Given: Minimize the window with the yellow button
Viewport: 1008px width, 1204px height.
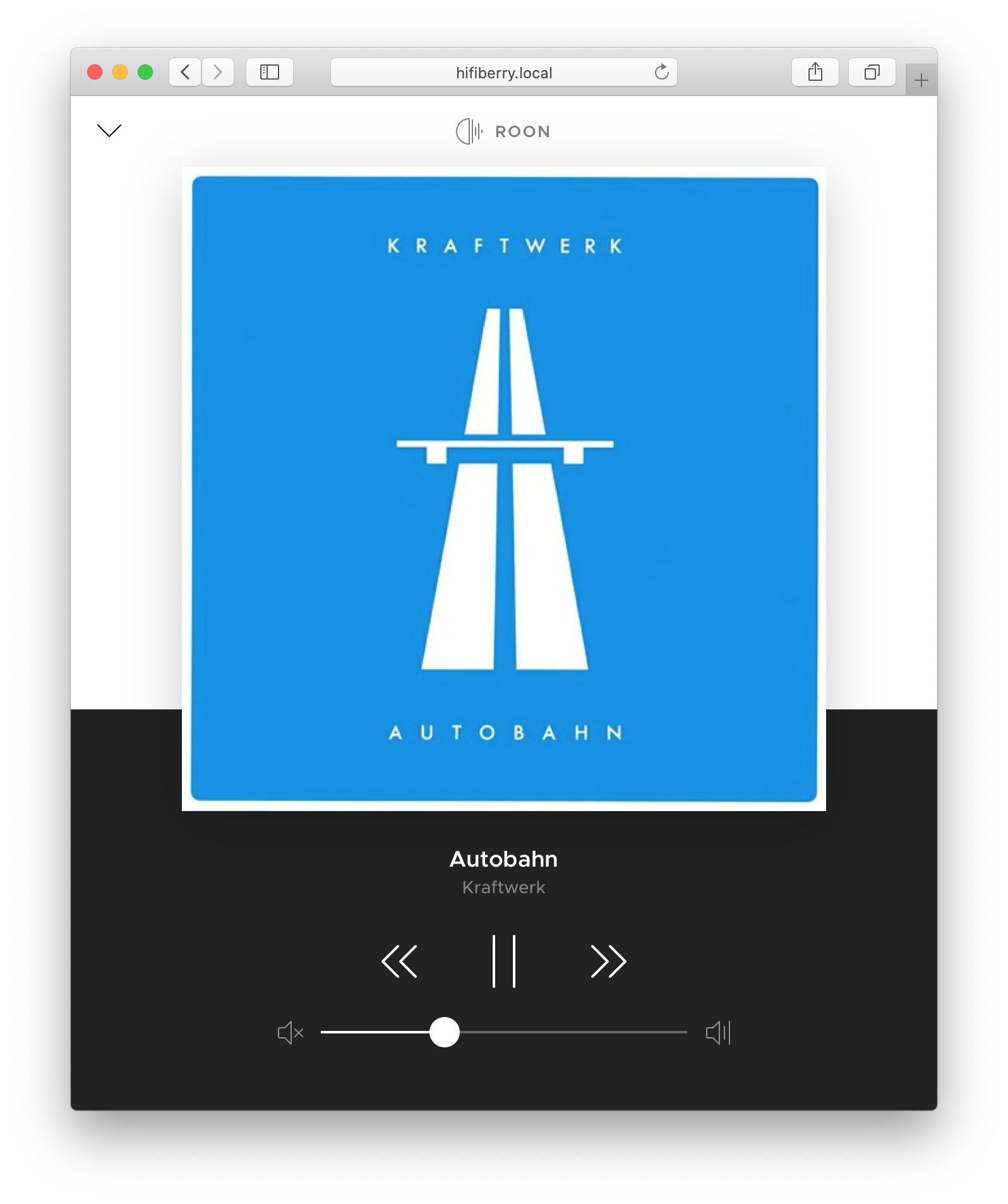Looking at the screenshot, I should pos(120,72).
